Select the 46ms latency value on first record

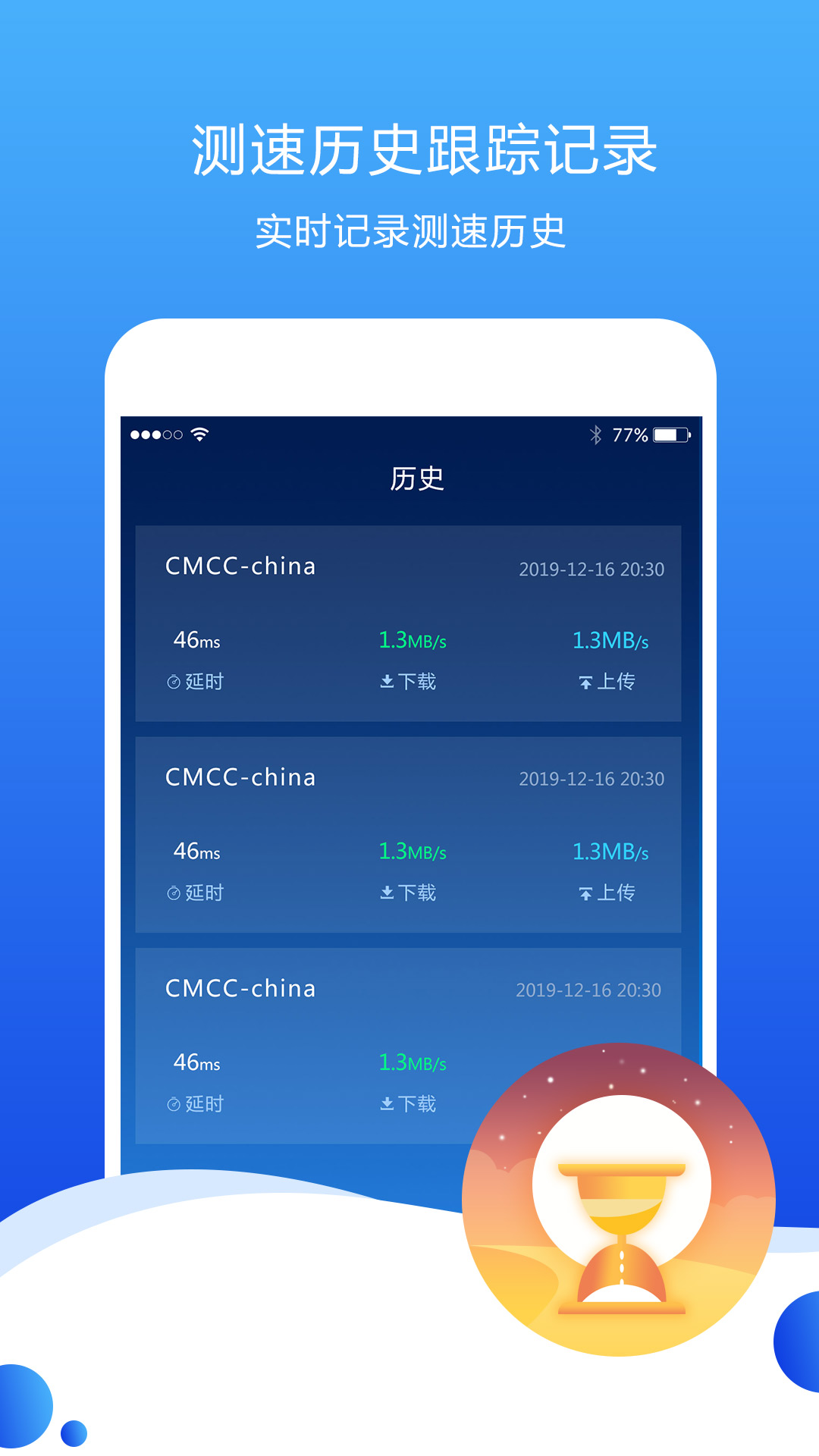click(x=195, y=639)
